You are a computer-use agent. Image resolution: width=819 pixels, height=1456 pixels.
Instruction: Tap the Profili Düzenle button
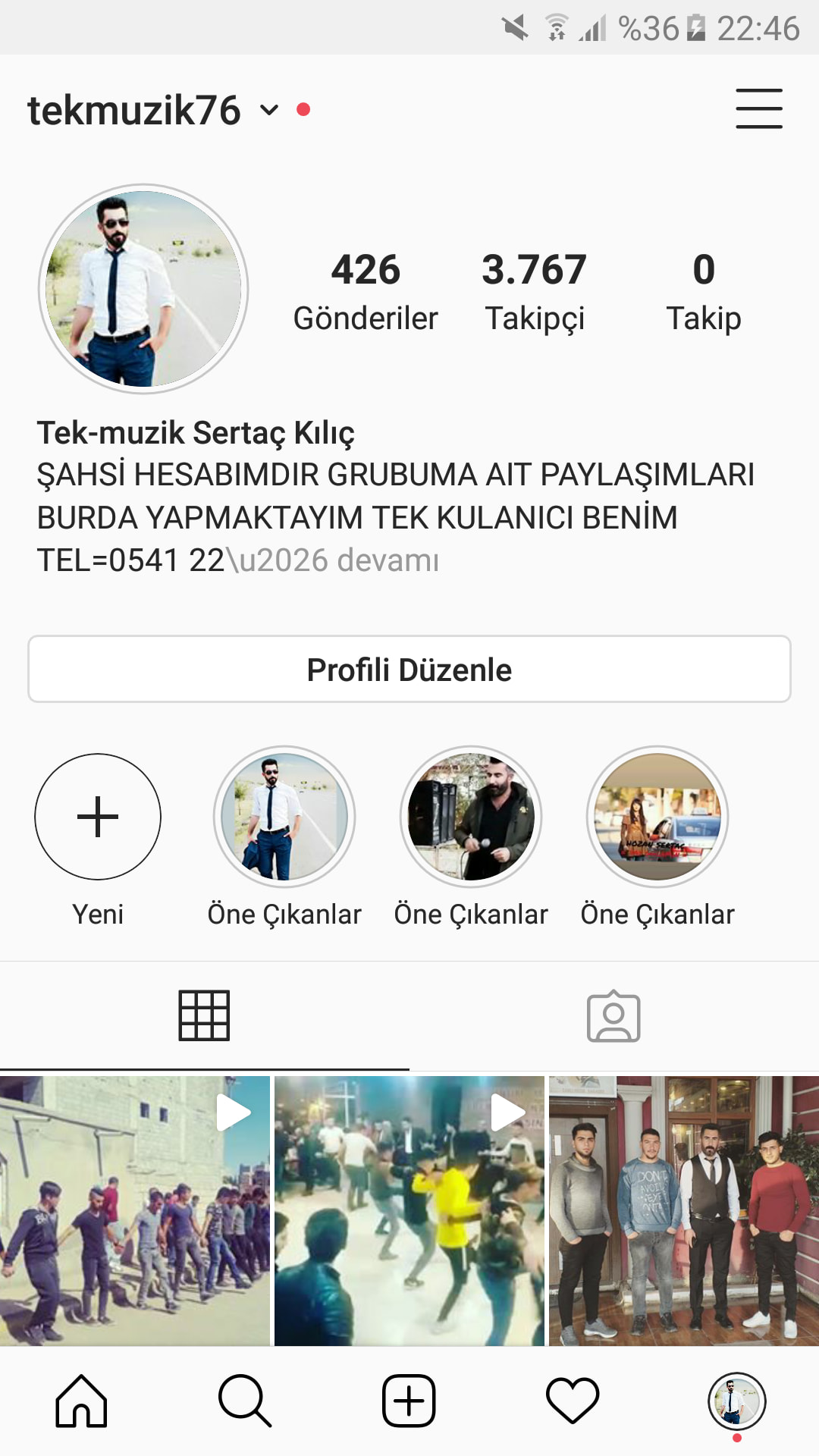[409, 669]
